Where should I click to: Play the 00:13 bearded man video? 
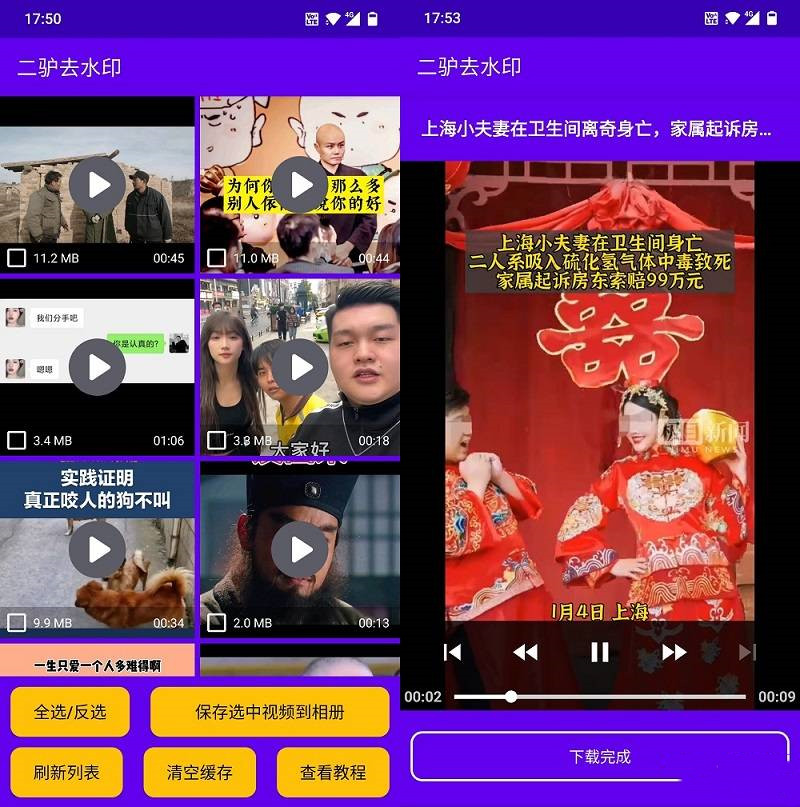(299, 549)
